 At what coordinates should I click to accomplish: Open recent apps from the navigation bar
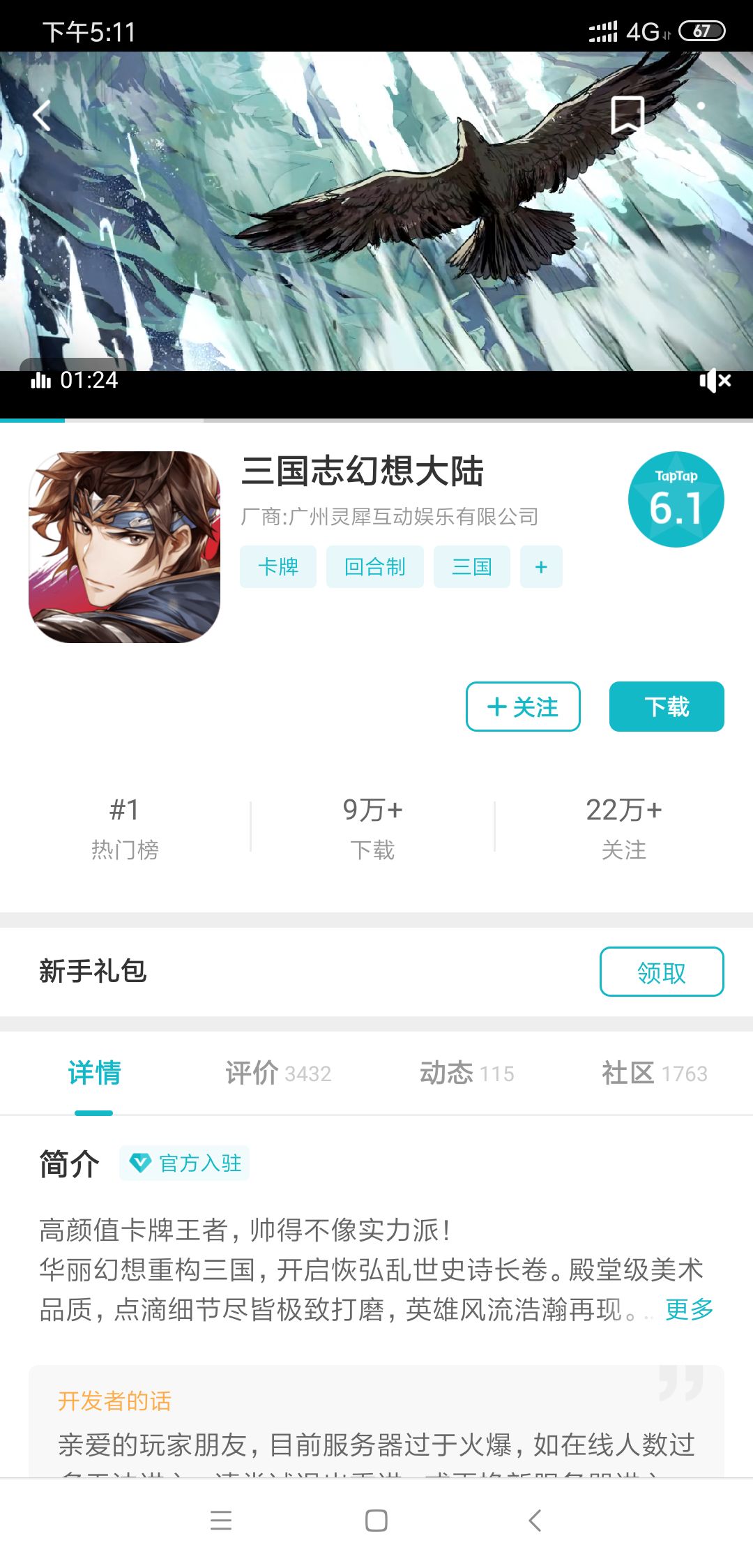tap(221, 1521)
